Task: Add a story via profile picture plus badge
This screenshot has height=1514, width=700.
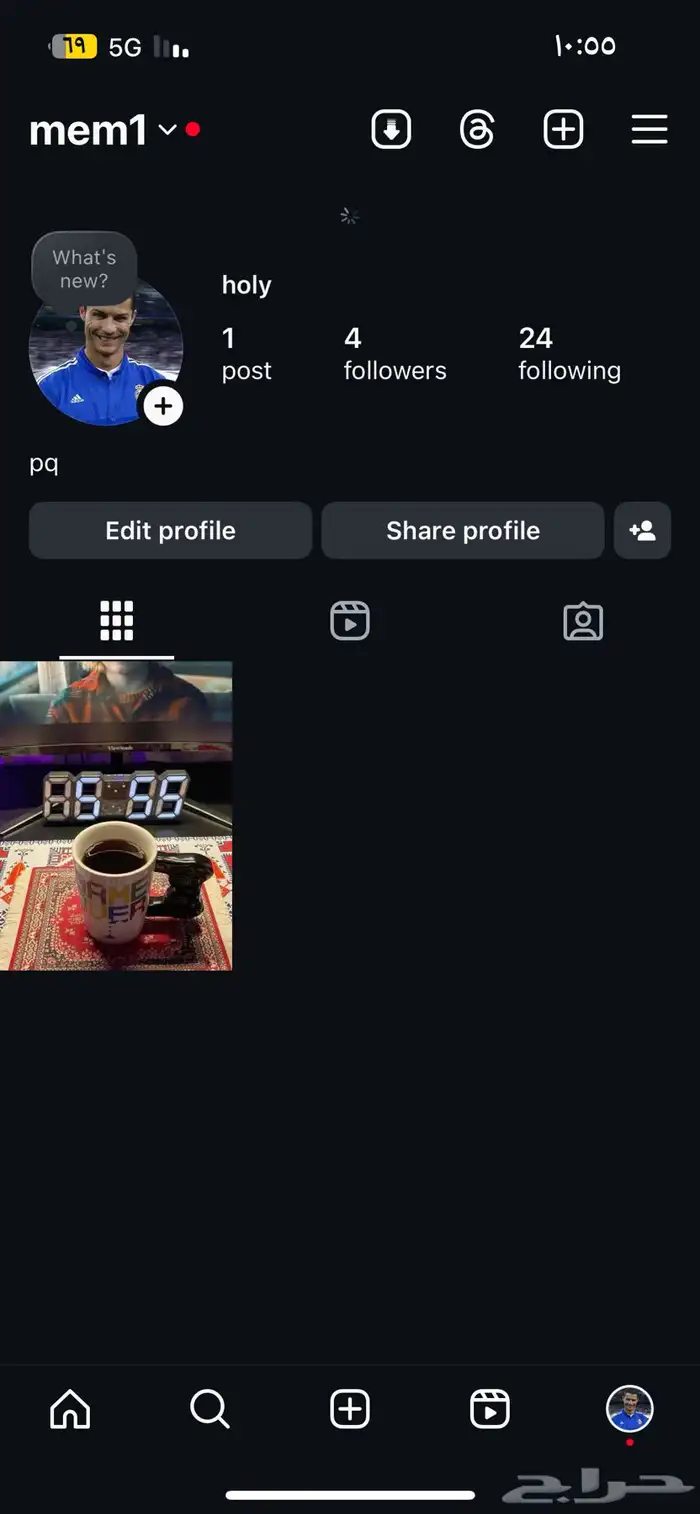Action: point(163,407)
